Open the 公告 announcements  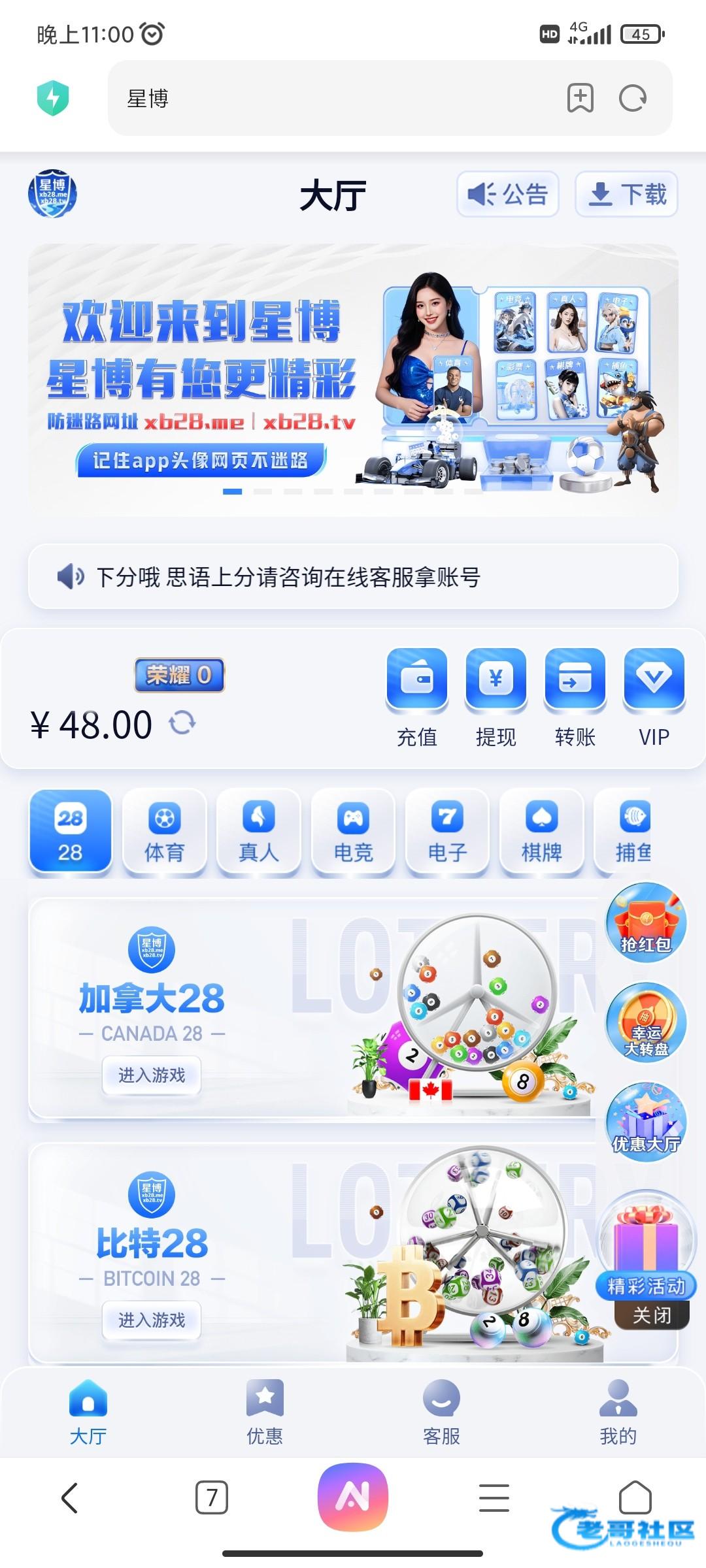[x=508, y=194]
